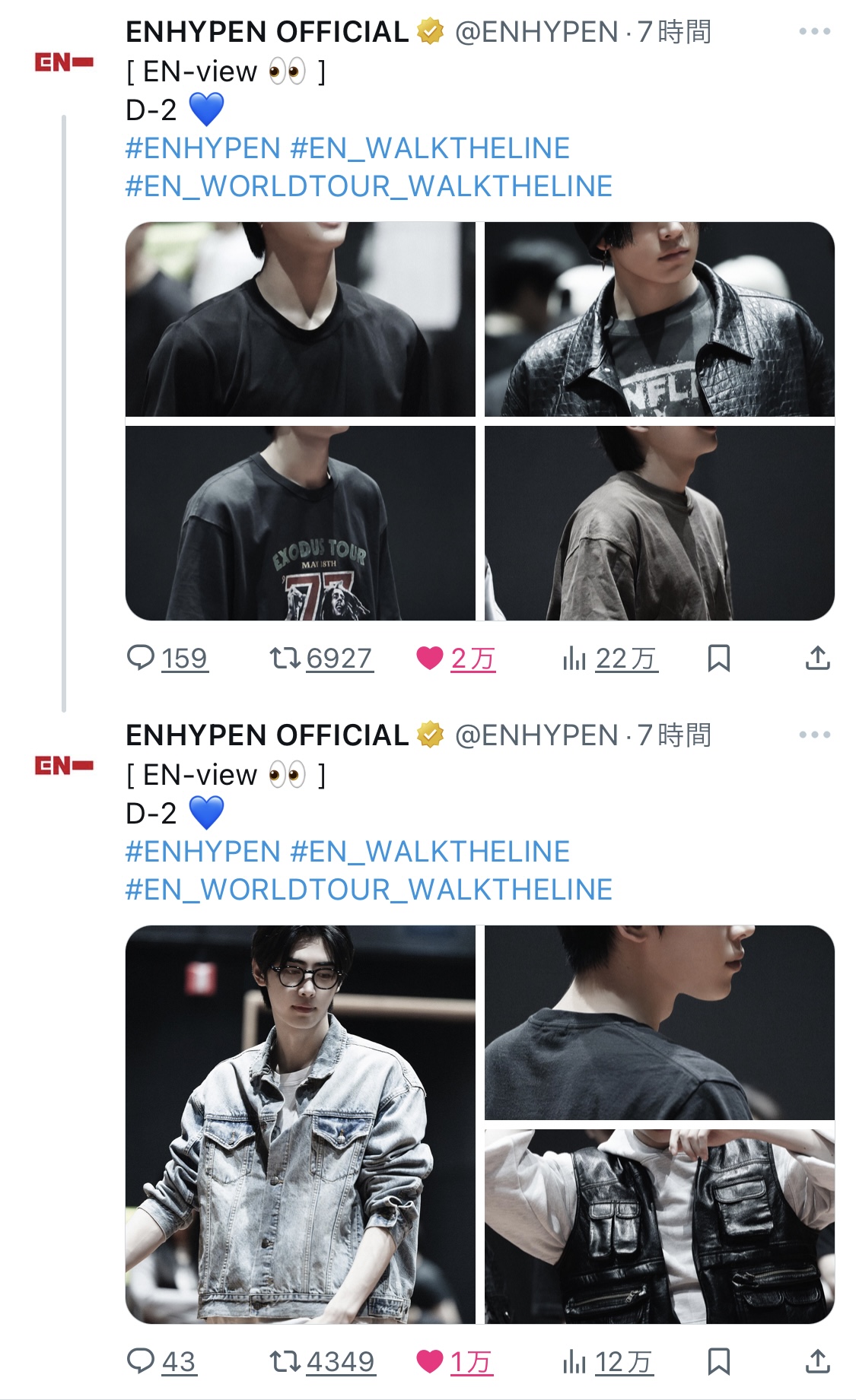Reply to the tweet with 43 comments
The image size is (856, 1400).
tap(141, 1360)
